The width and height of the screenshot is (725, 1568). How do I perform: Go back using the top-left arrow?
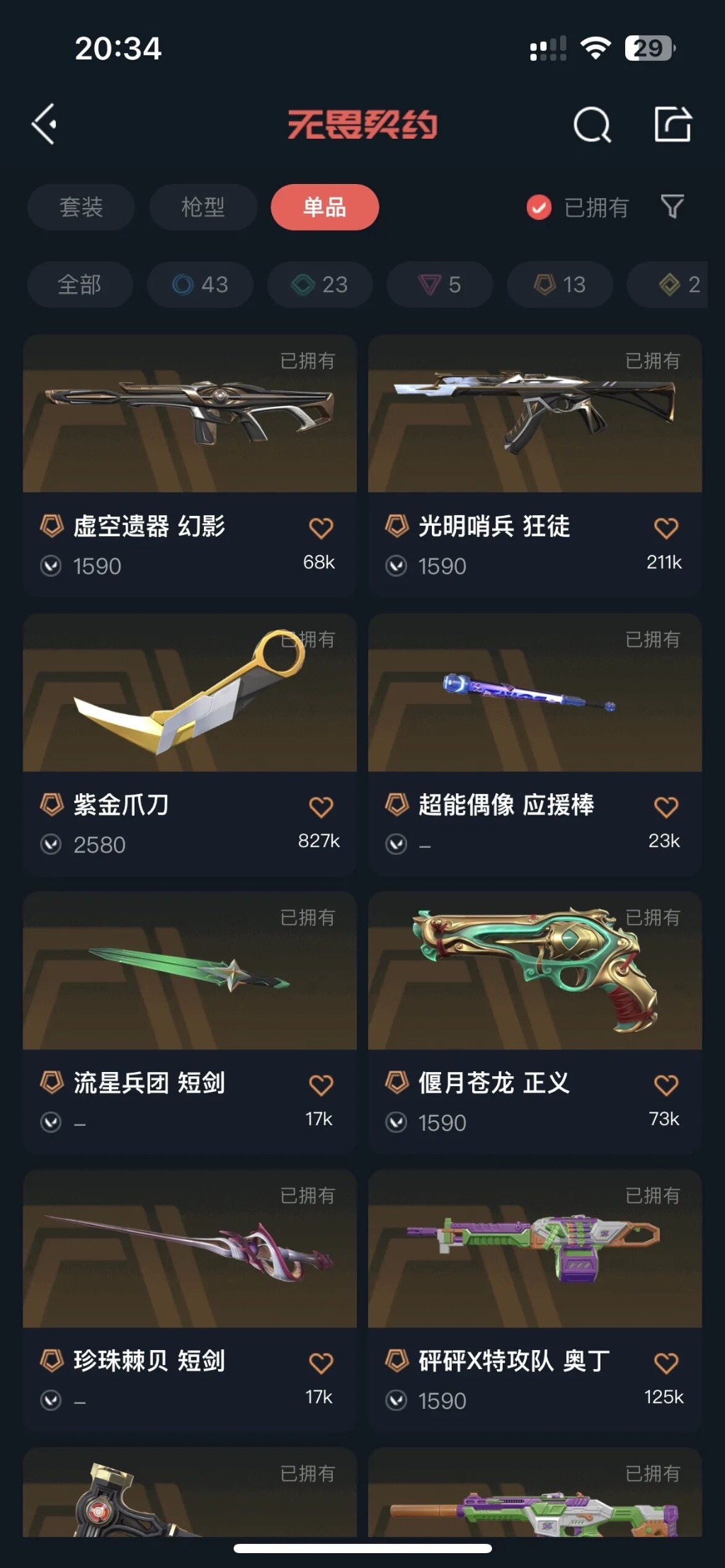[45, 125]
